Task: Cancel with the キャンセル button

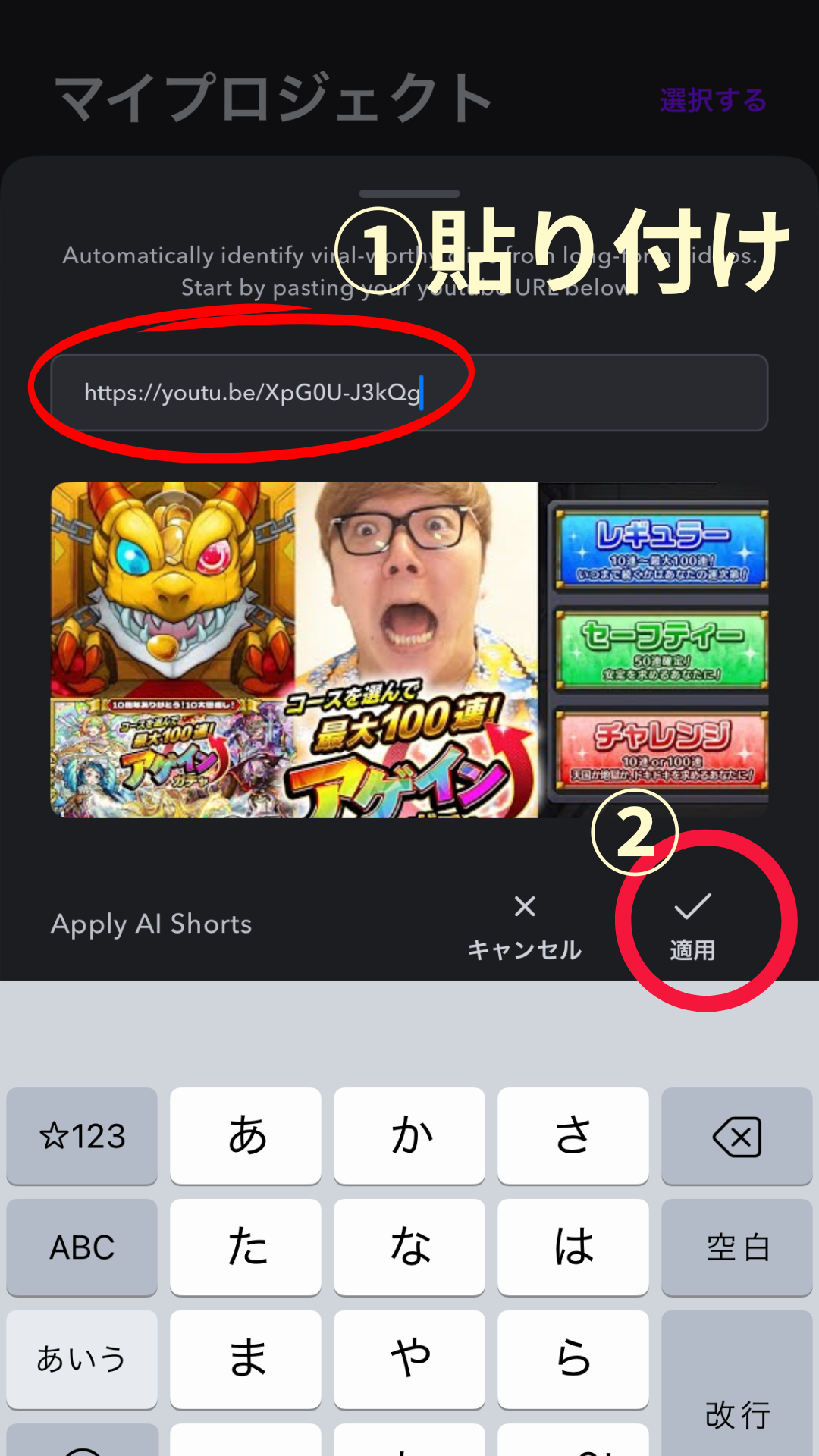Action: (525, 927)
